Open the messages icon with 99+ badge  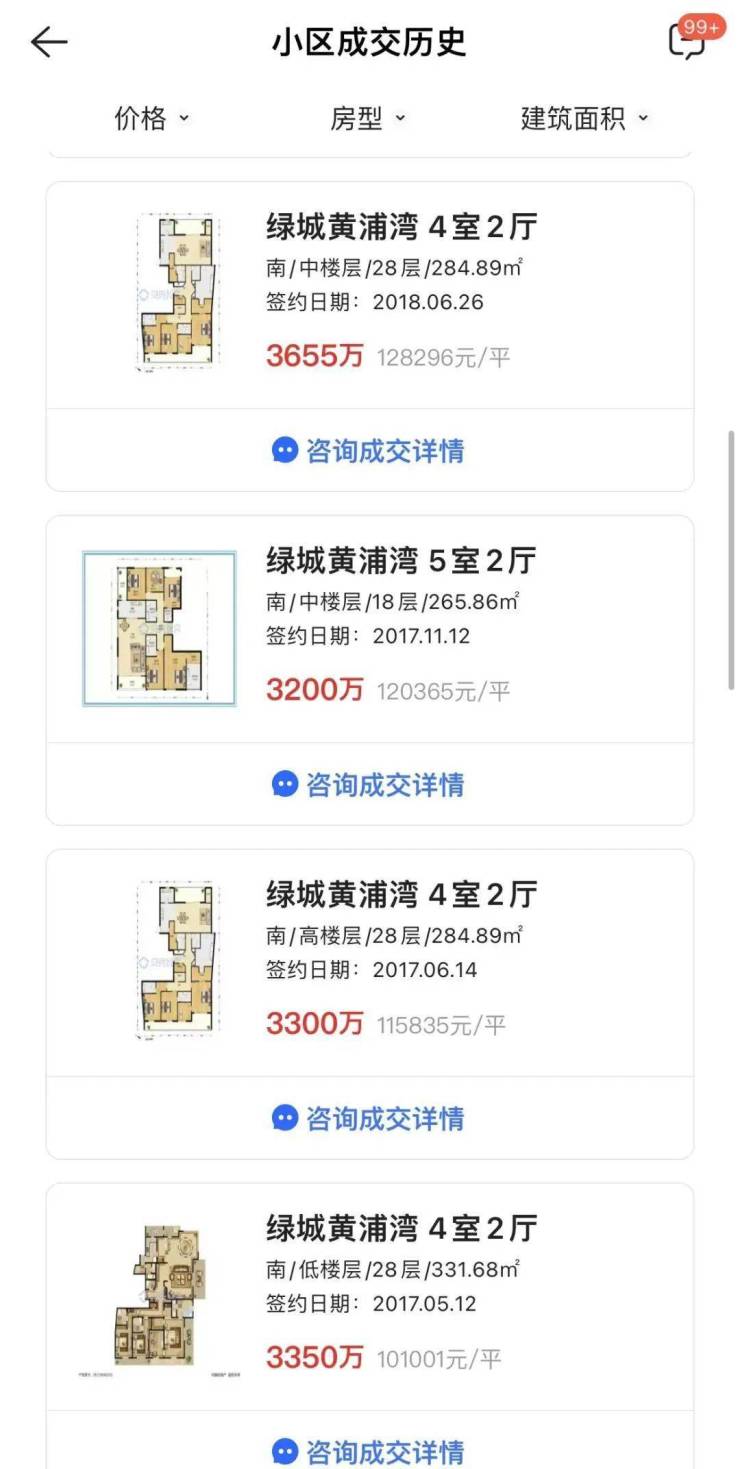pyautogui.click(x=689, y=40)
